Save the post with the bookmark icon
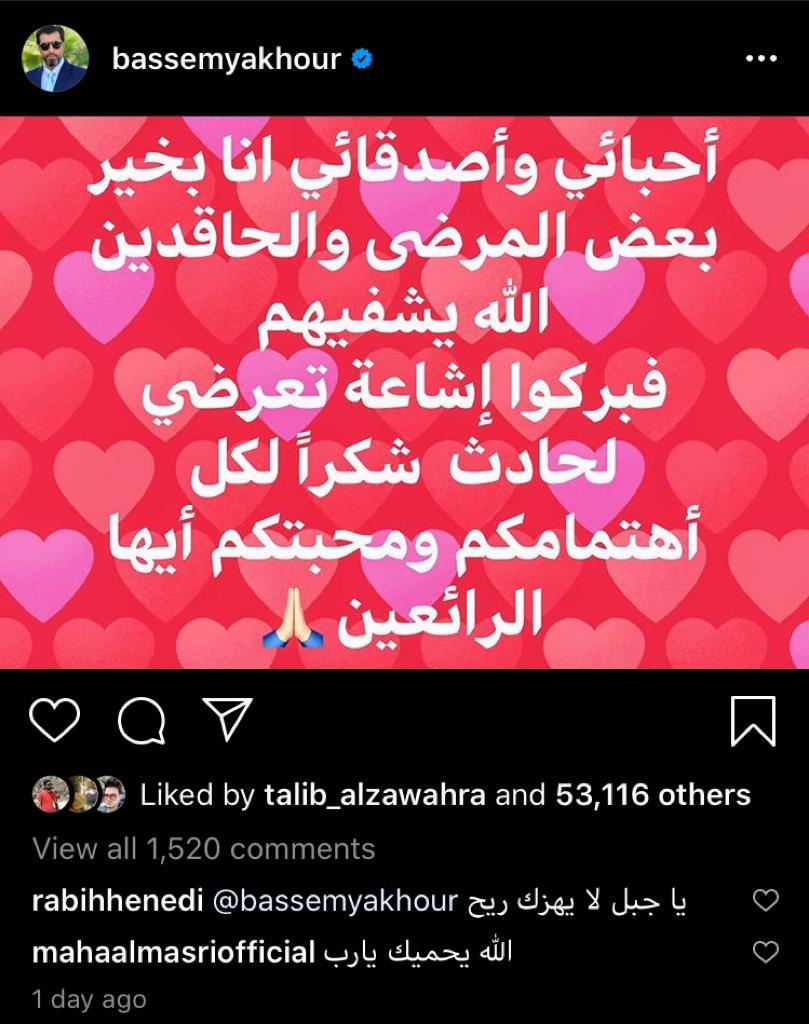This screenshot has height=1024, width=809. click(753, 720)
